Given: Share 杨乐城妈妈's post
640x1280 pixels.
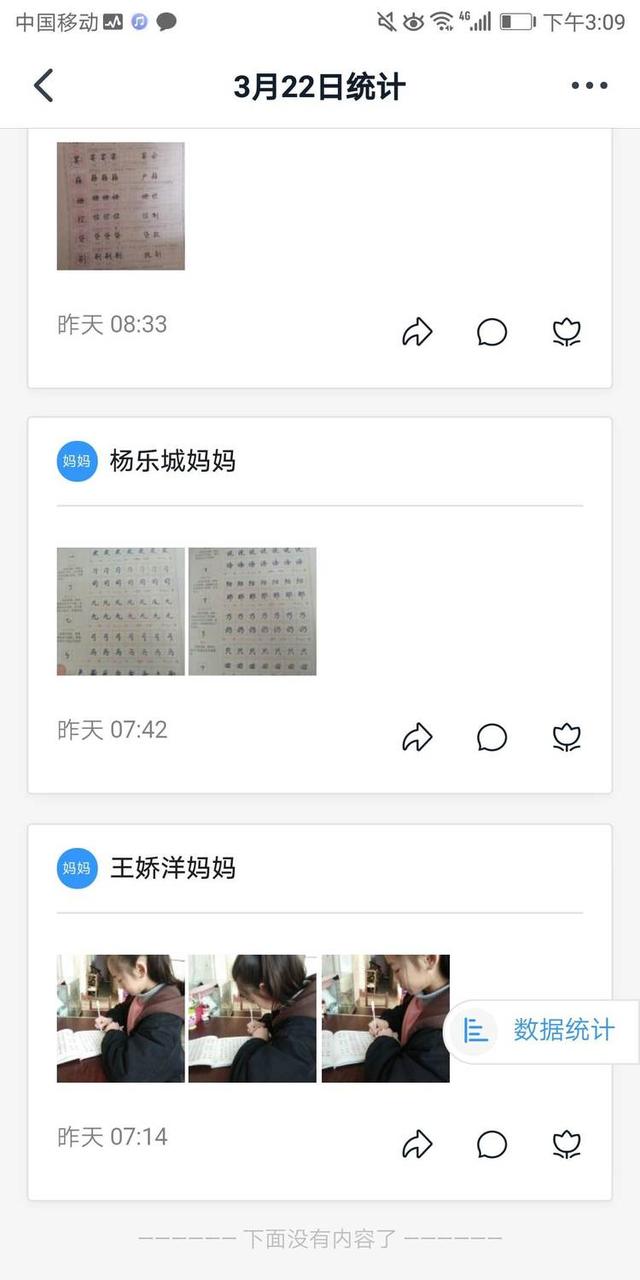Looking at the screenshot, I should click(417, 738).
